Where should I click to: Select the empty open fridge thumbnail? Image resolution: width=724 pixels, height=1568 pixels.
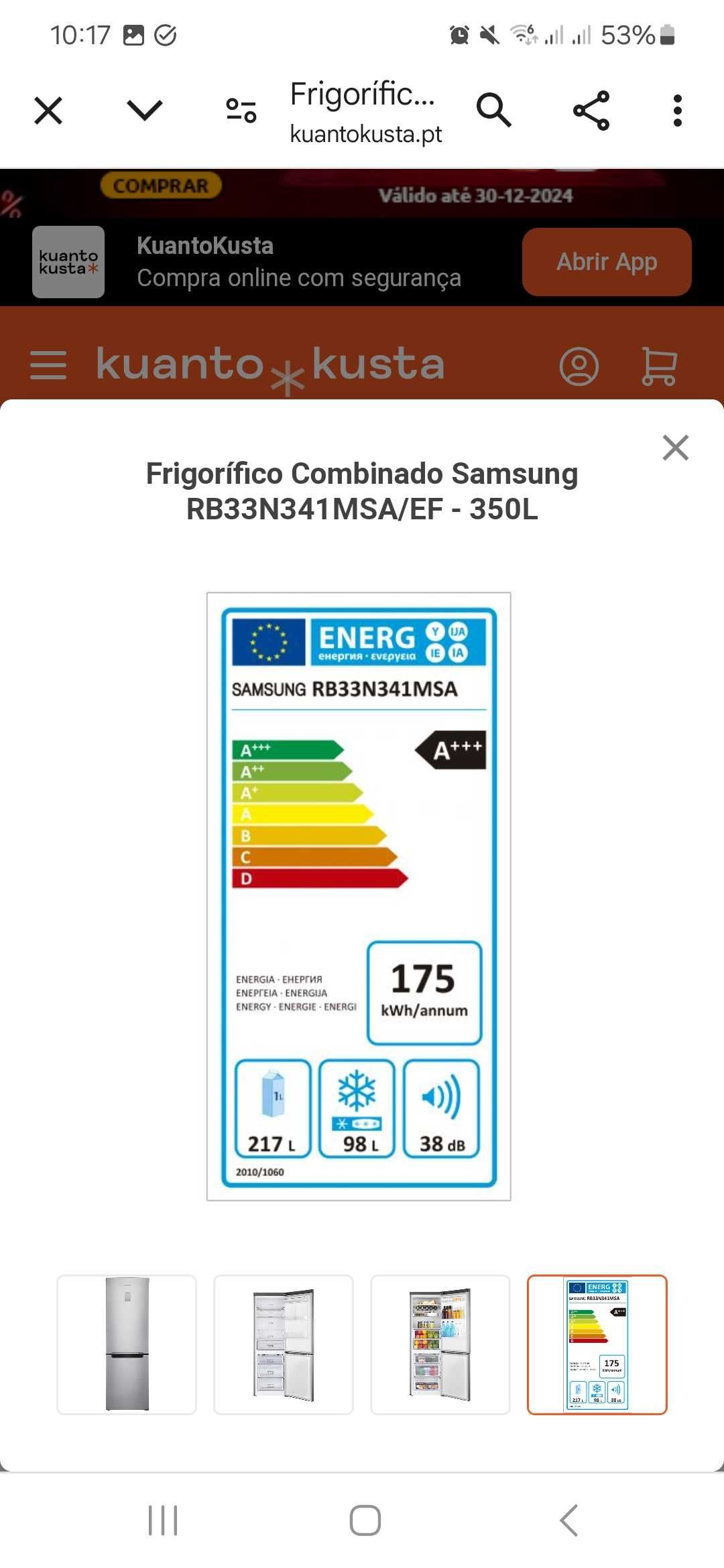pos(284,1344)
